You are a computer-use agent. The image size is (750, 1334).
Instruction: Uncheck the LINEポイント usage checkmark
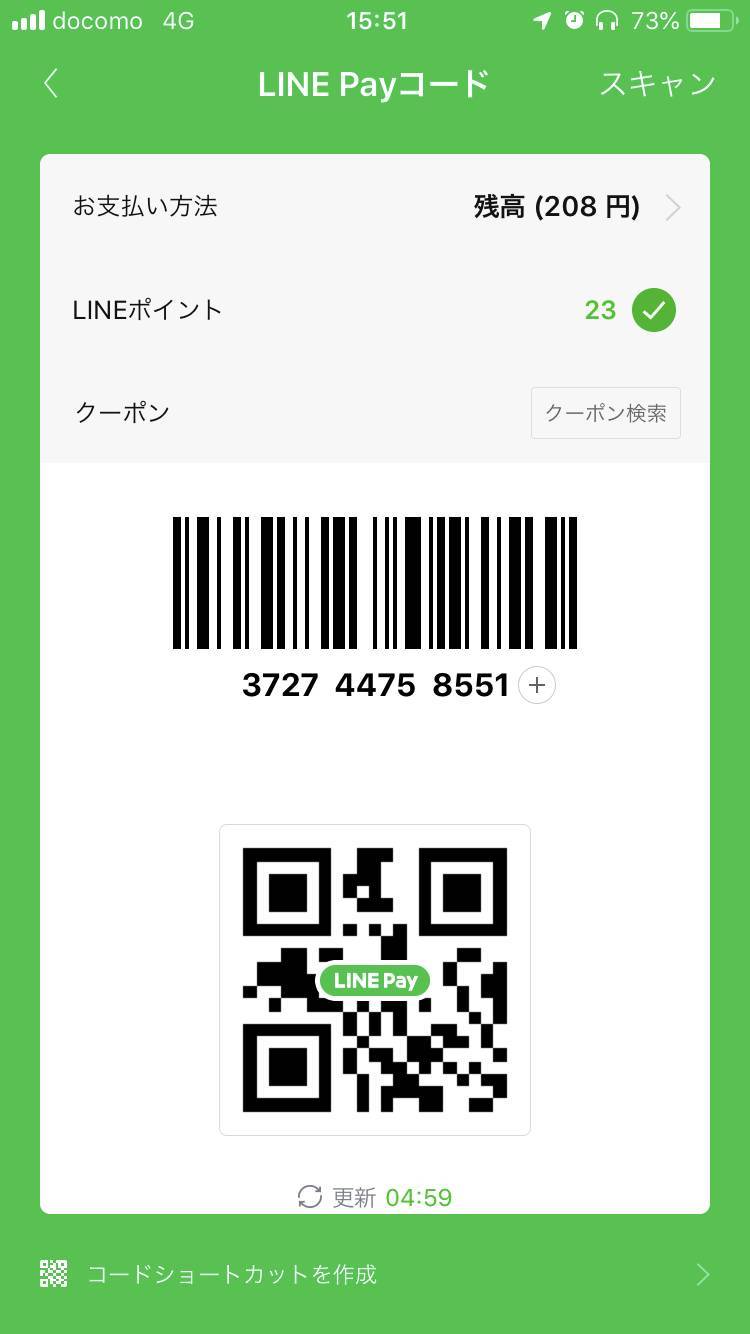[654, 310]
